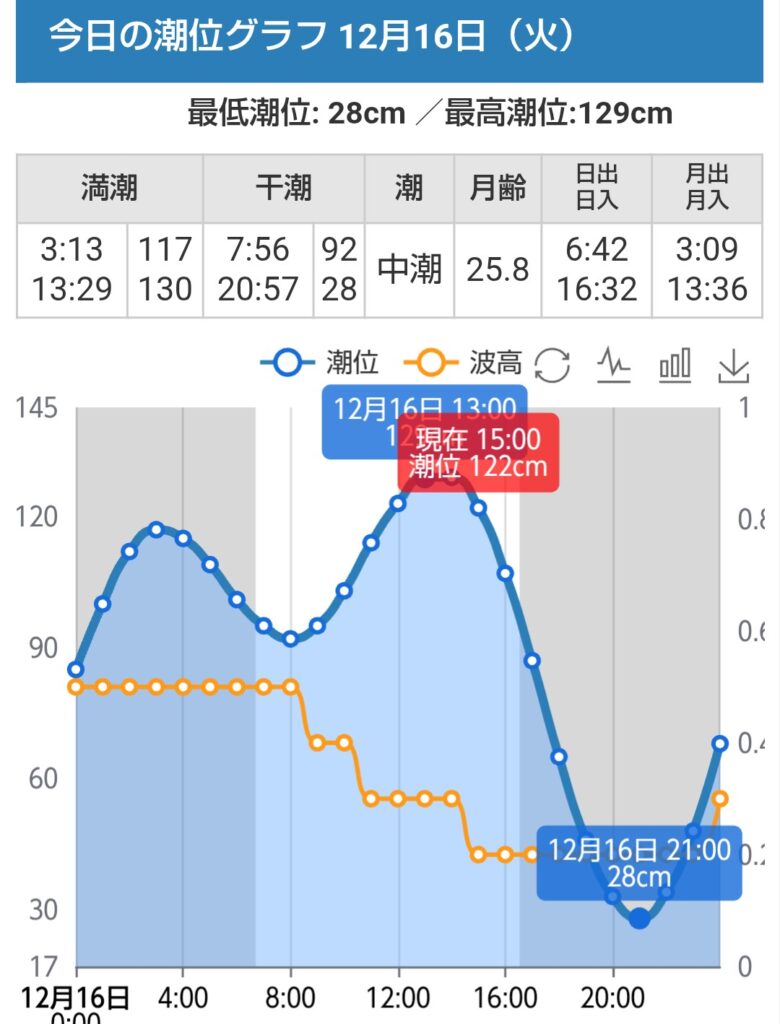Download the tide graph as an image
The height and width of the screenshot is (1024, 780).
click(734, 366)
